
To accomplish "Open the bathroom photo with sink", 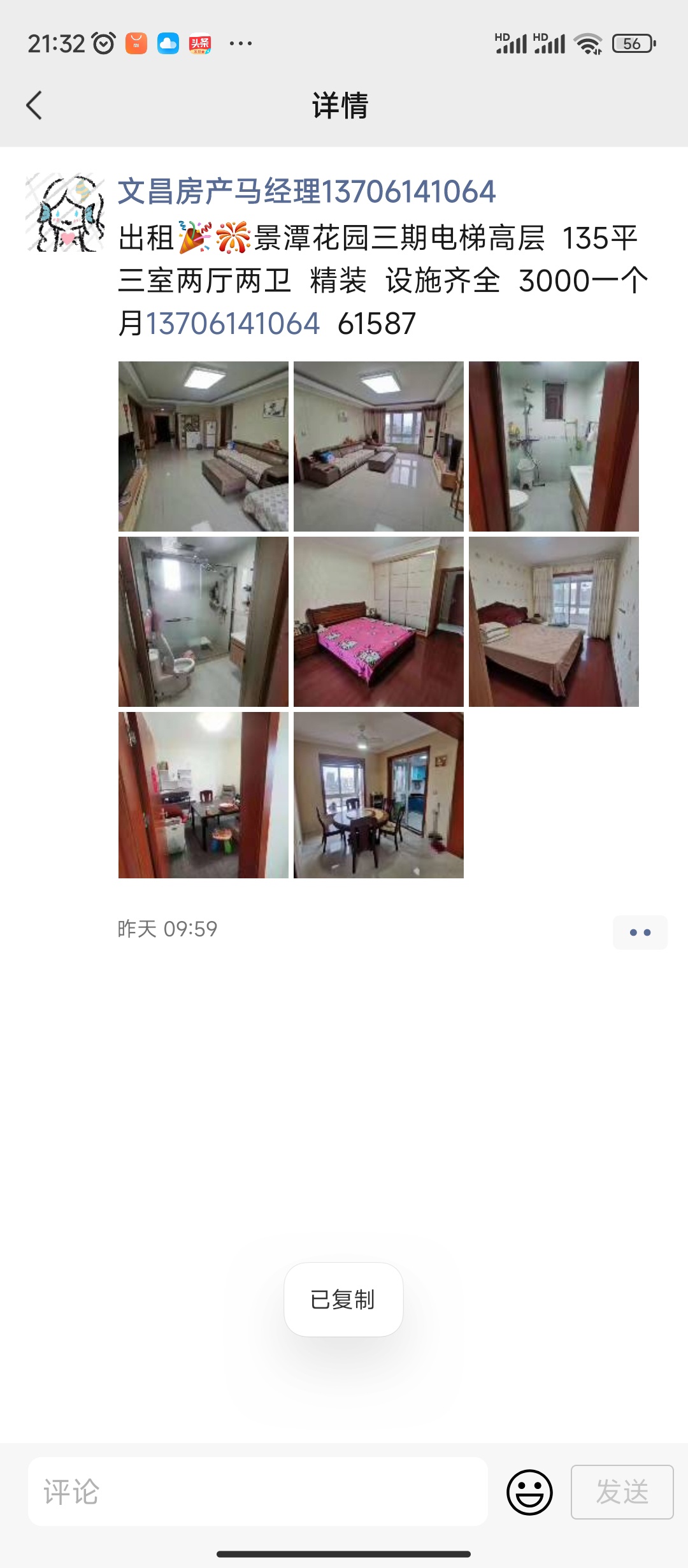I will pos(554,446).
